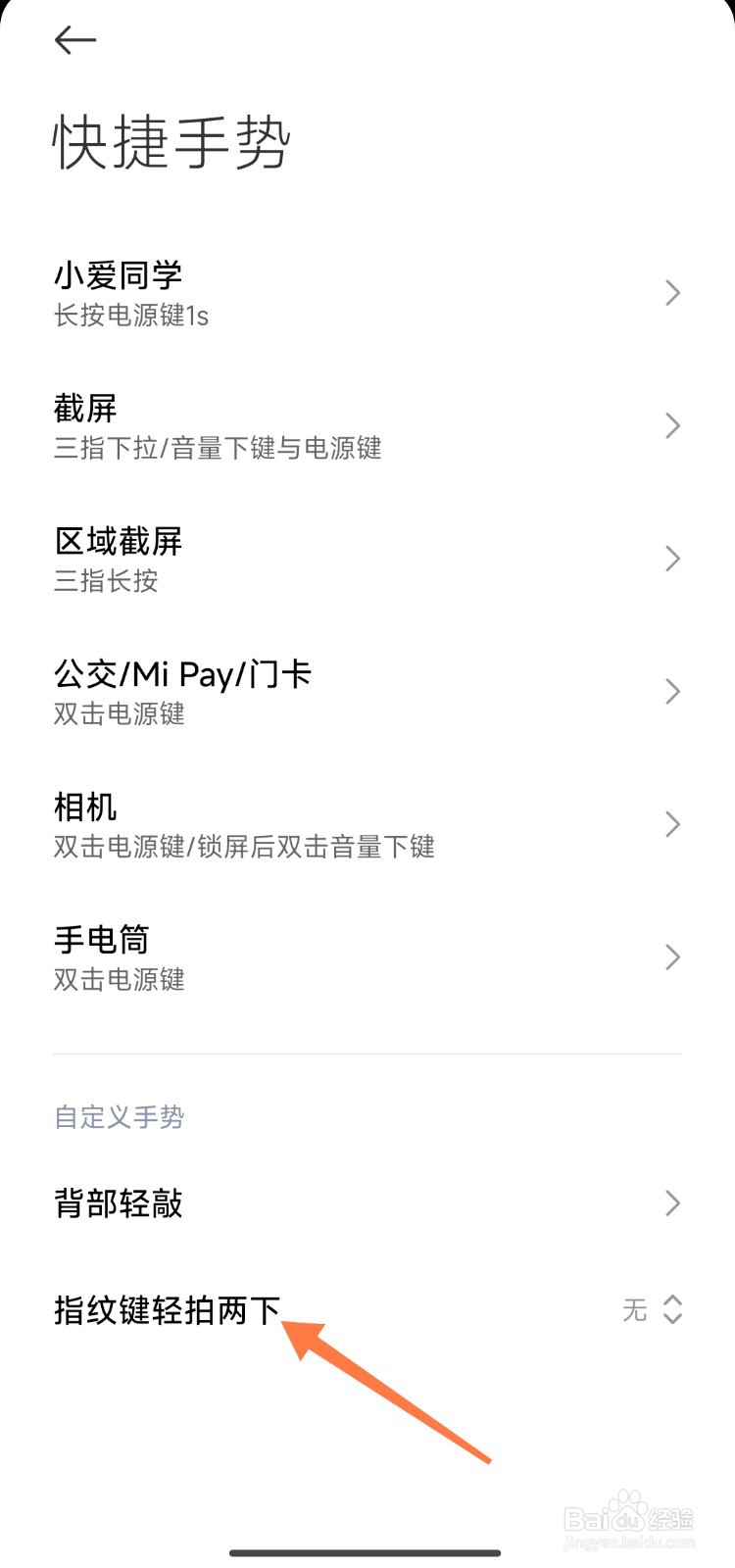Open the 截屏 screenshot gesture settings

(367, 425)
